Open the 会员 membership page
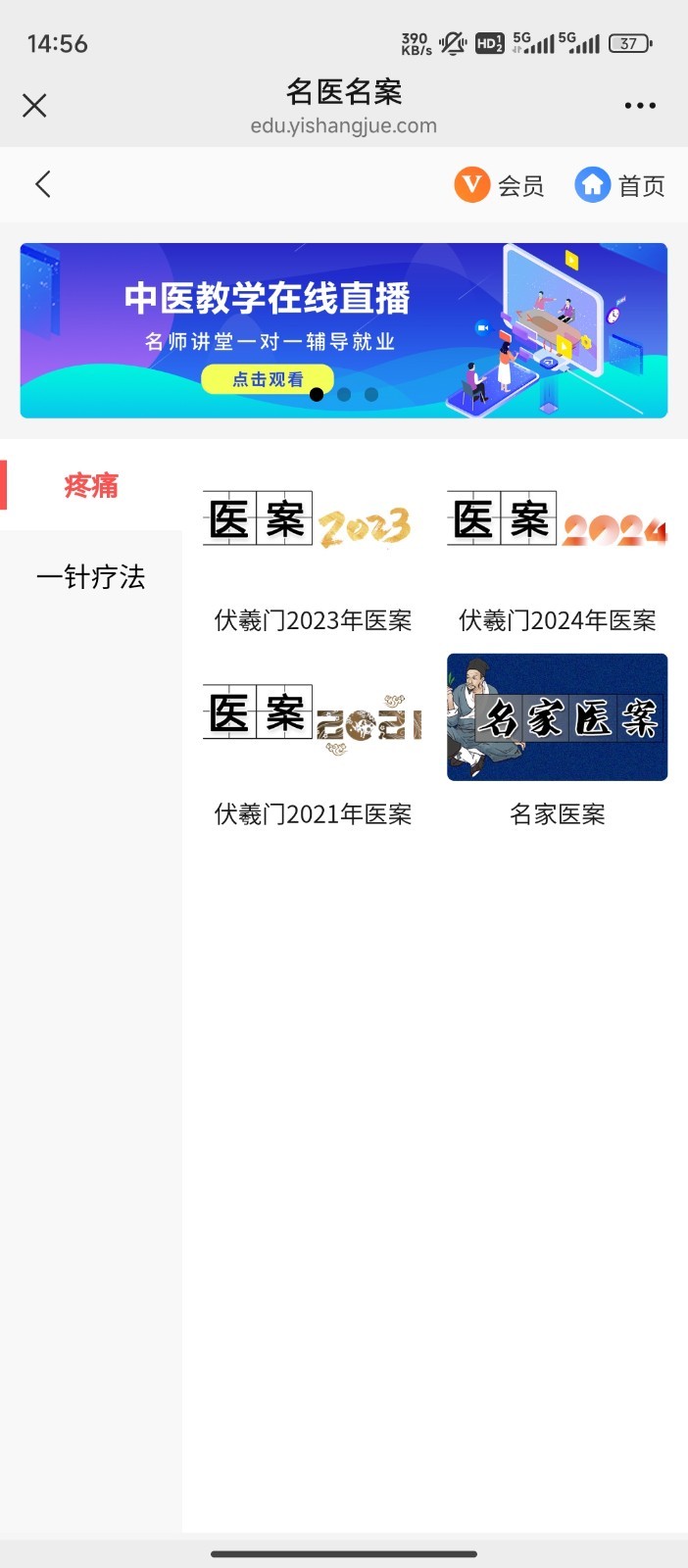 click(499, 185)
